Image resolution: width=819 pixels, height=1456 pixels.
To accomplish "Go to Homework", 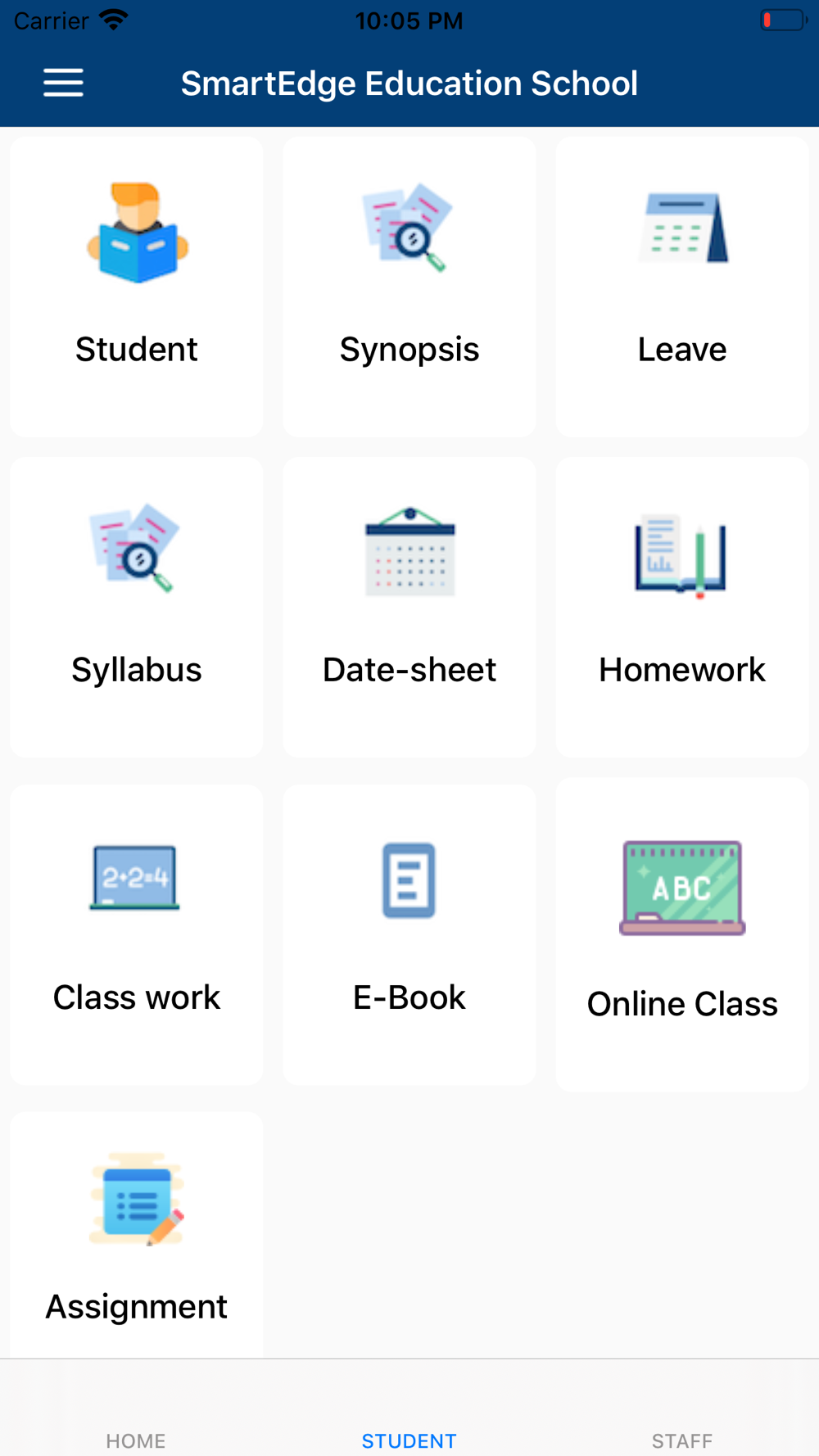I will click(682, 607).
